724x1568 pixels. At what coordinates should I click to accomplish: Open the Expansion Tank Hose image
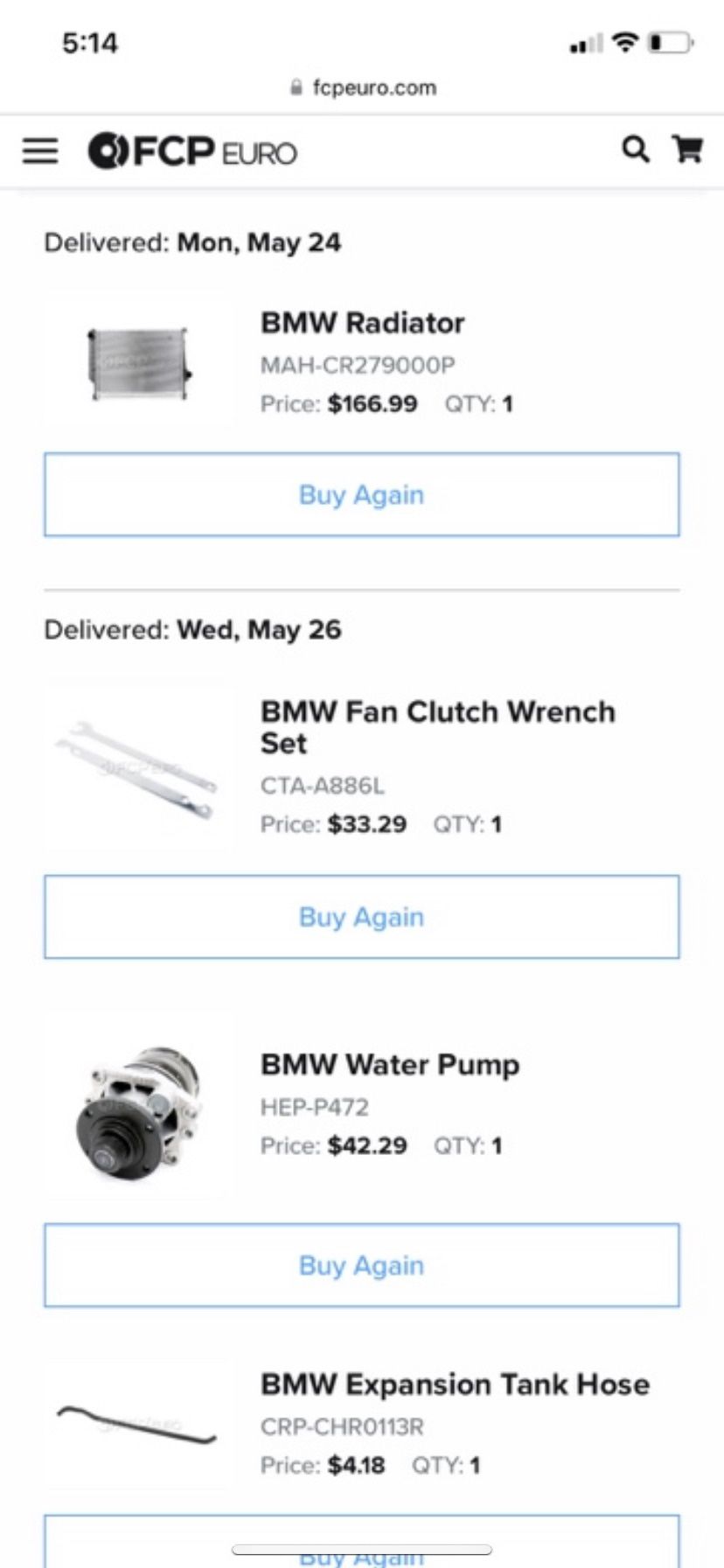pos(136,1424)
